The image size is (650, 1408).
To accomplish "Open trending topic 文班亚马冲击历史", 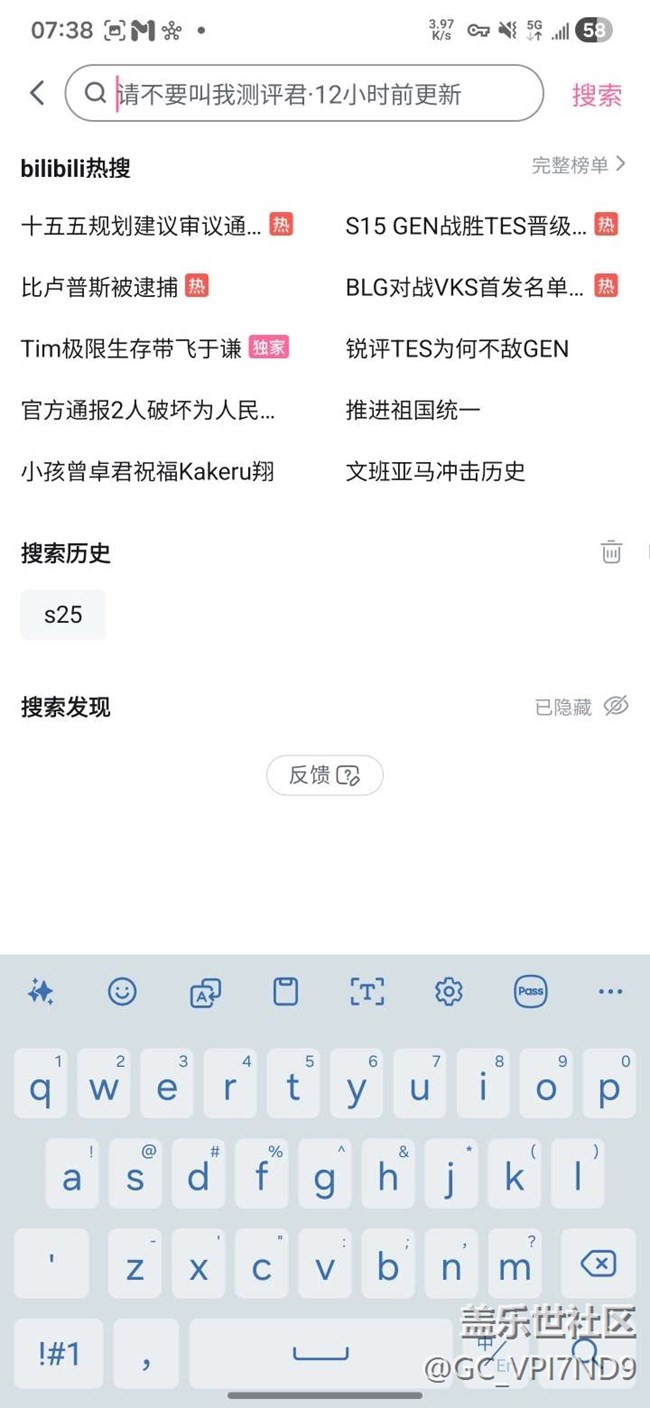I will click(435, 471).
